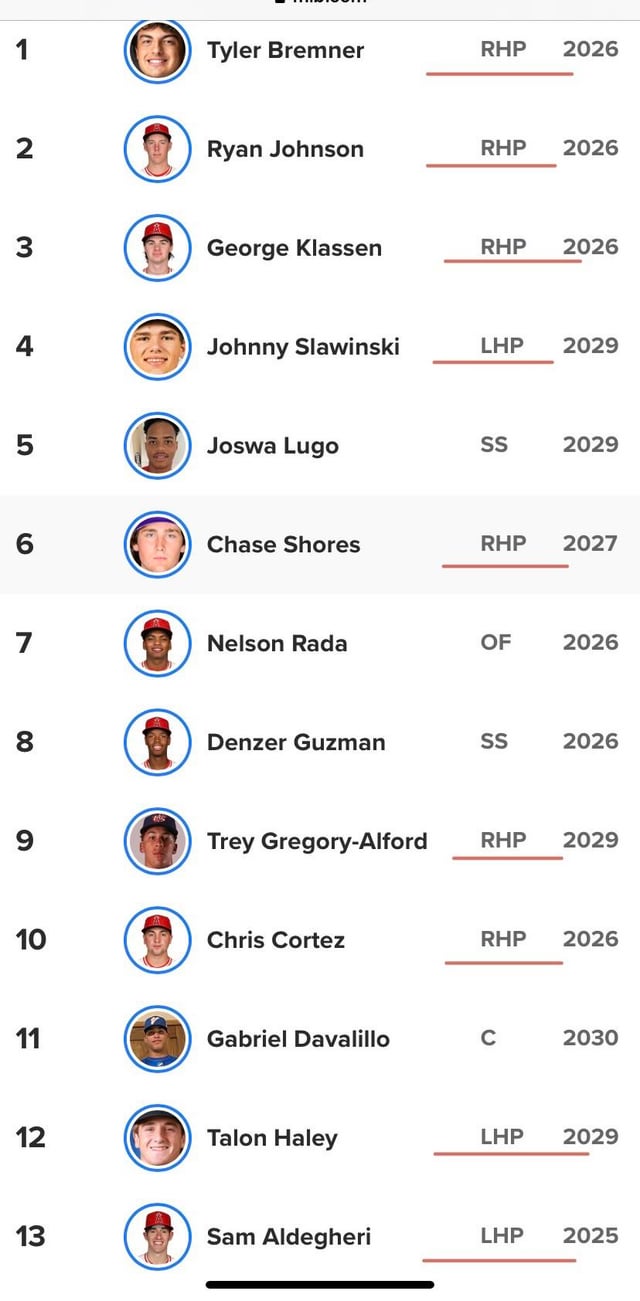Image resolution: width=640 pixels, height=1301 pixels.
Task: Open Chris Cortez's prospect row
Action: [x=276, y=941]
